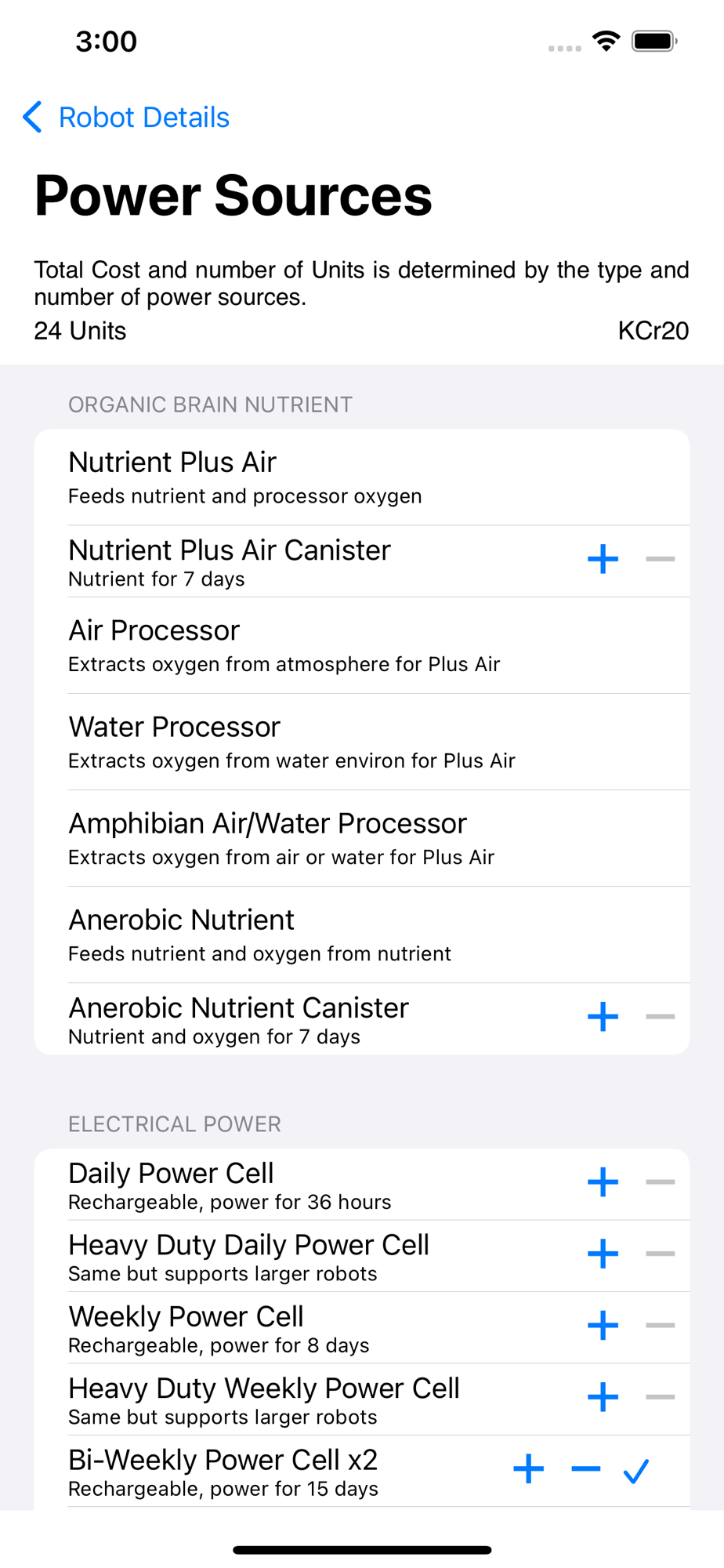724x1568 pixels.
Task: Choose Anerobic Nutrient option
Action: point(362,935)
